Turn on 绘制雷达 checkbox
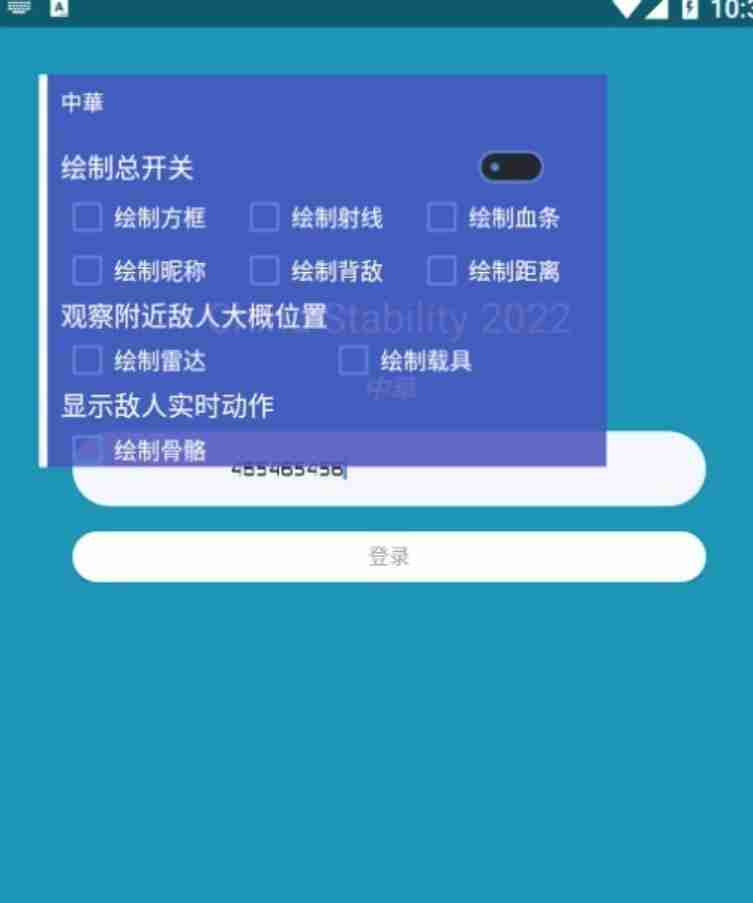The width and height of the screenshot is (753, 903). coord(88,360)
